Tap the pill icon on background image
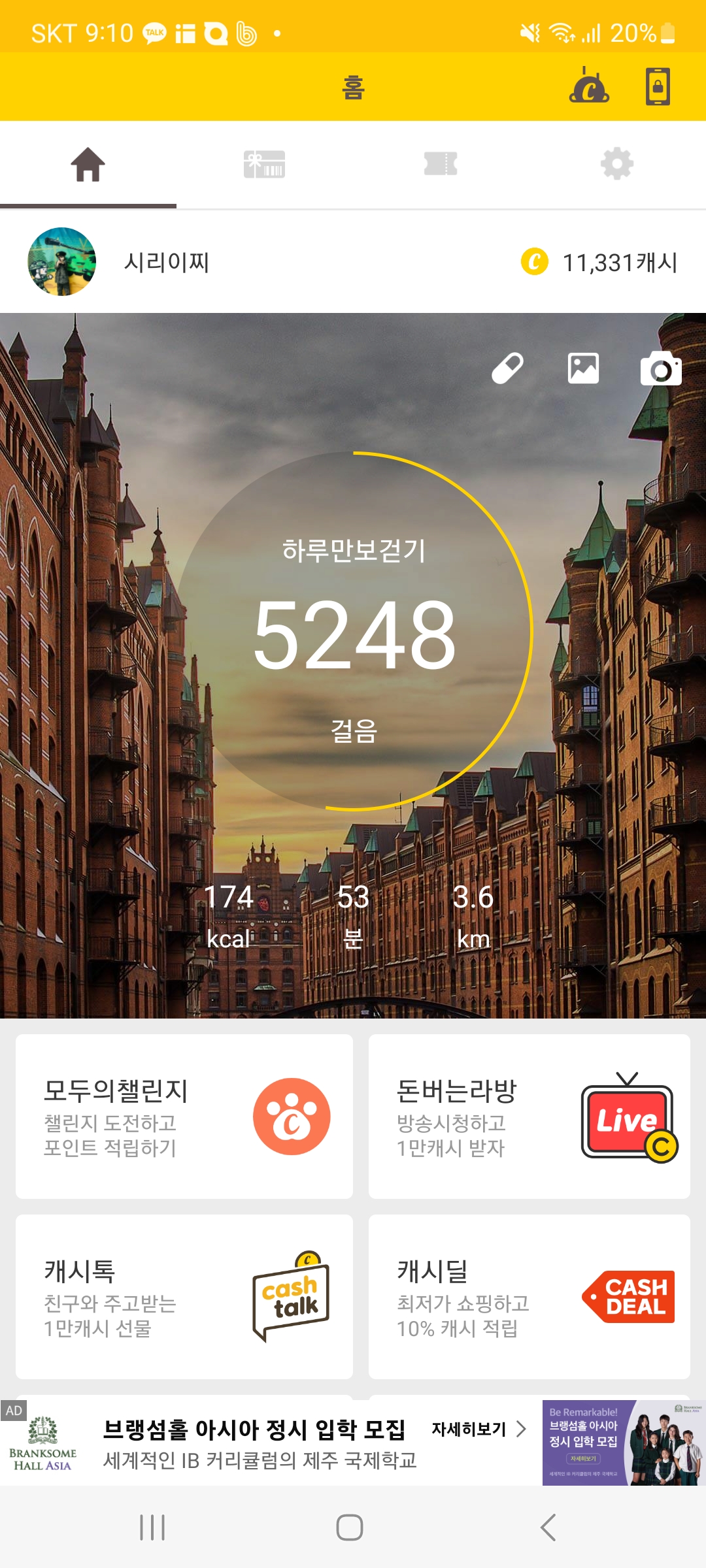The width and height of the screenshot is (706, 1568). click(507, 368)
